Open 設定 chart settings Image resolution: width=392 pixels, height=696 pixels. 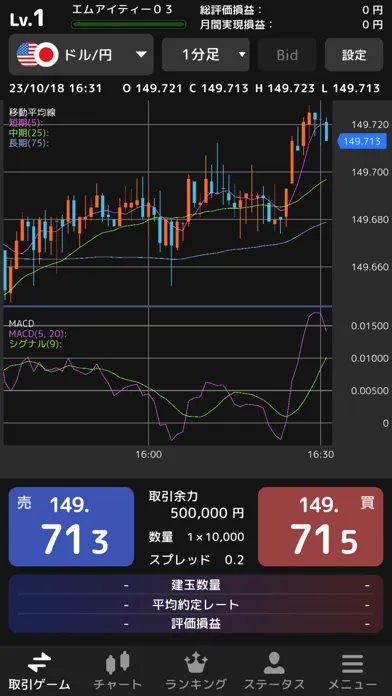[354, 55]
